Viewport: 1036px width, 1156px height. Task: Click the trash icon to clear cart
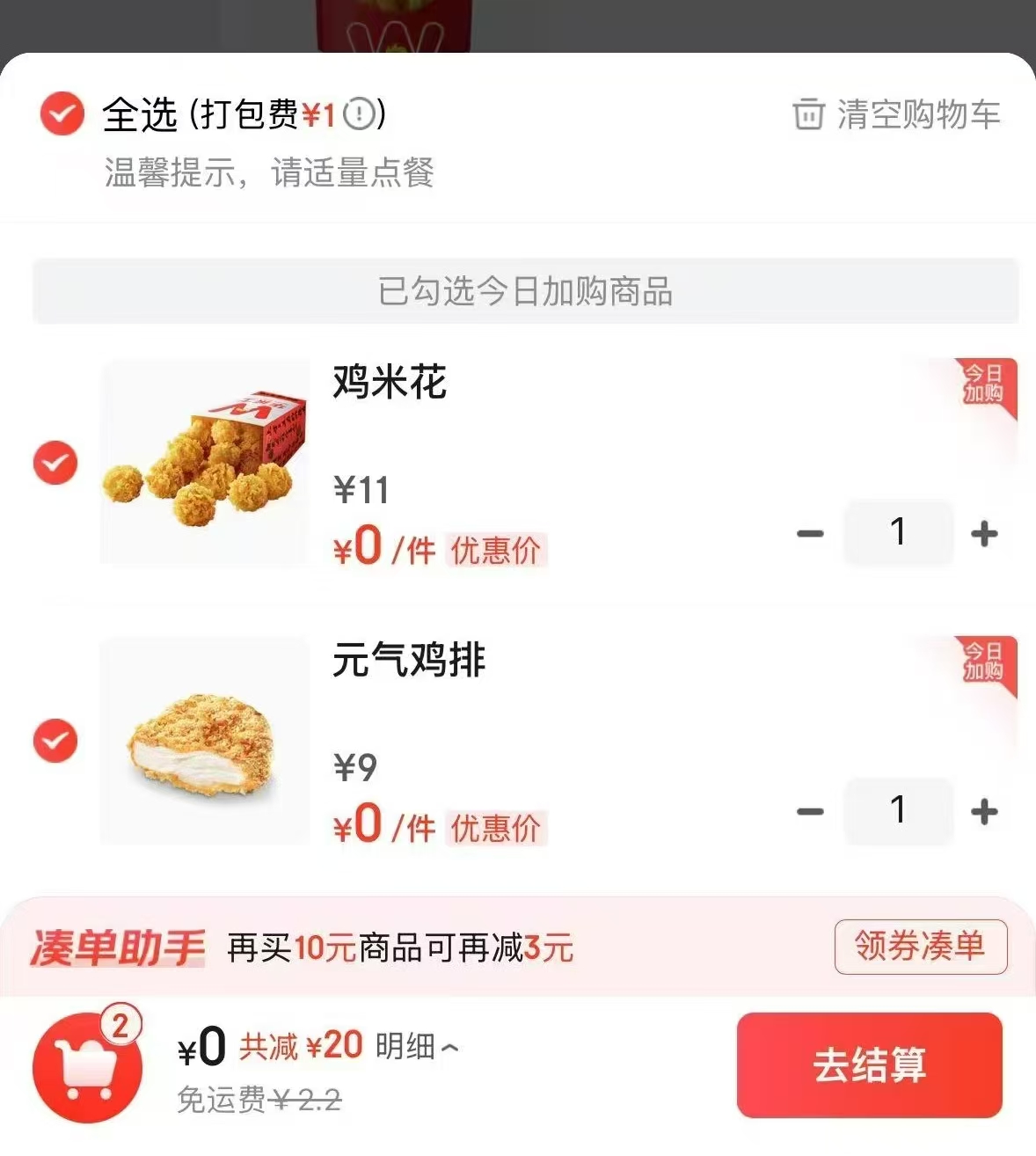click(x=808, y=114)
